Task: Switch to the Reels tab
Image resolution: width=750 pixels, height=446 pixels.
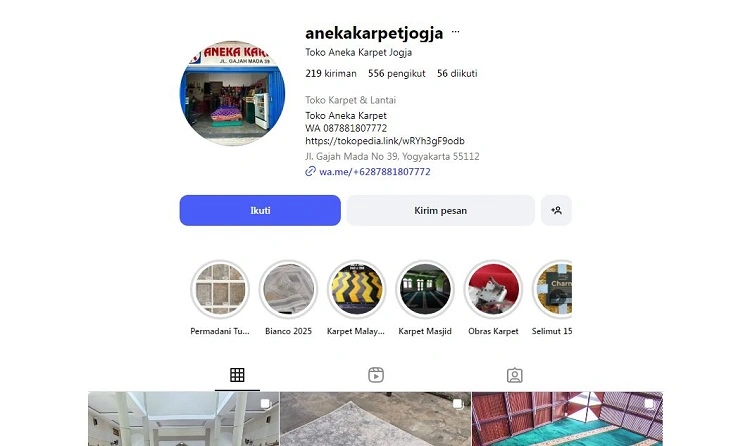Action: point(376,375)
